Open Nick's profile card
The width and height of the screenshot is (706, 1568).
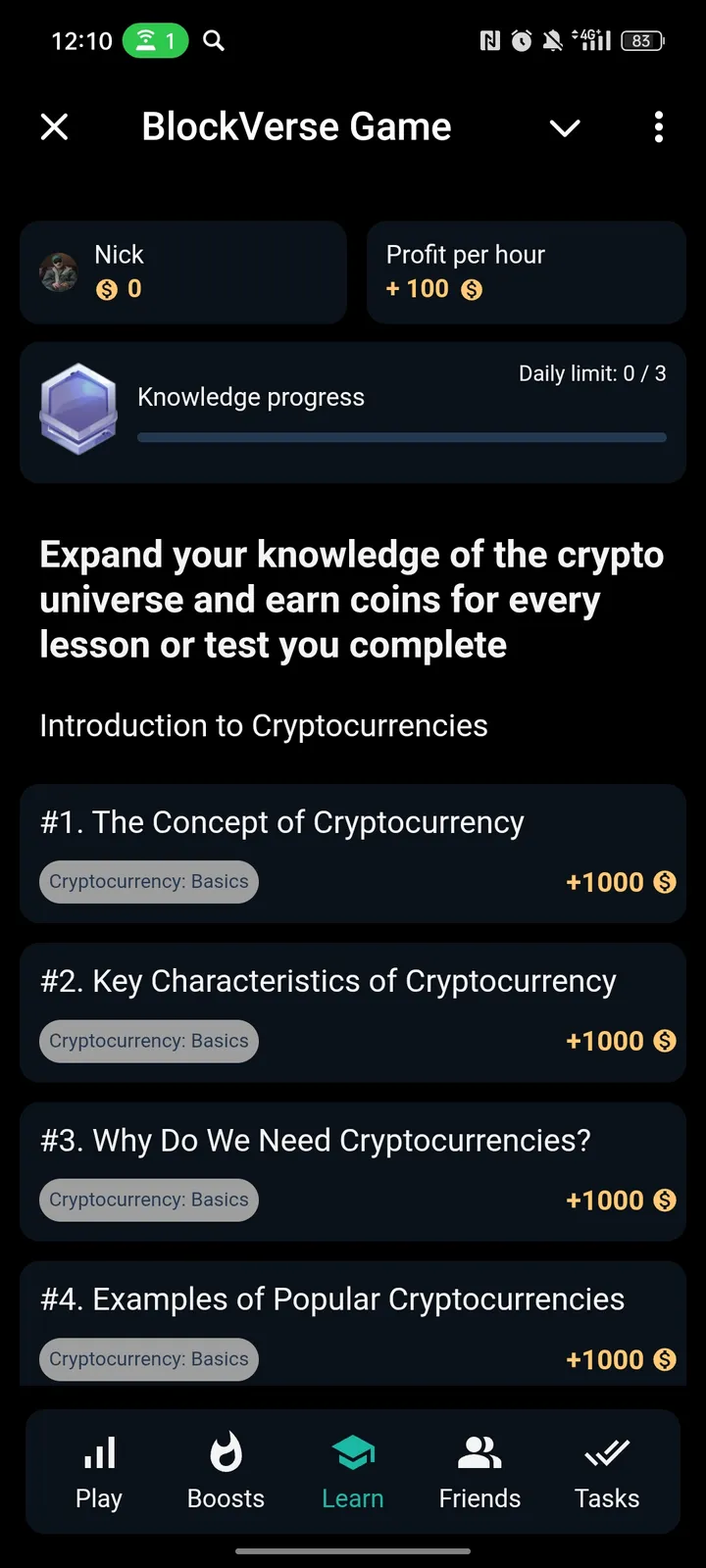[x=183, y=271]
